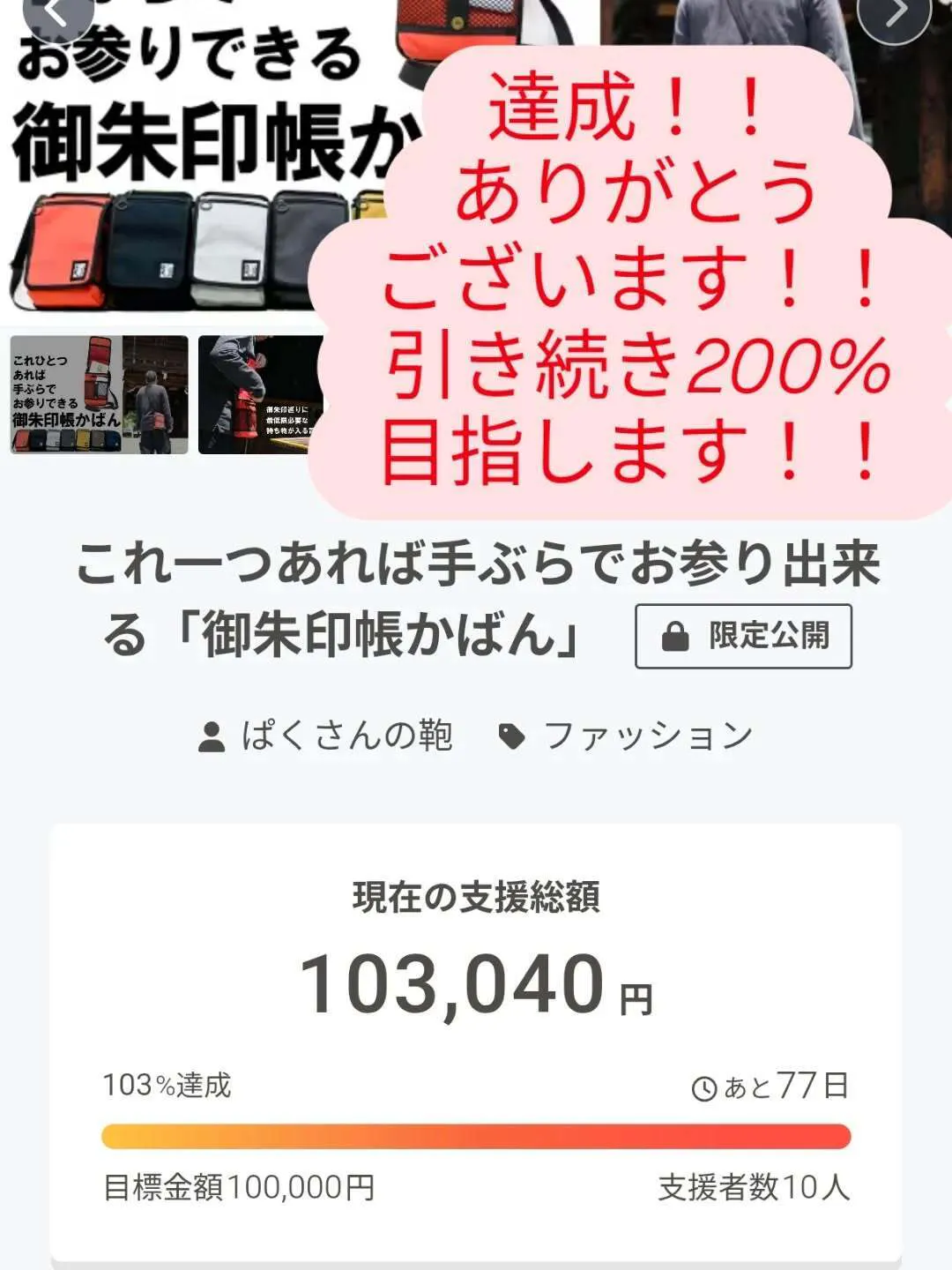This screenshot has width=952, height=1270.
Task: Show the previous project image
Action: click(x=56, y=14)
